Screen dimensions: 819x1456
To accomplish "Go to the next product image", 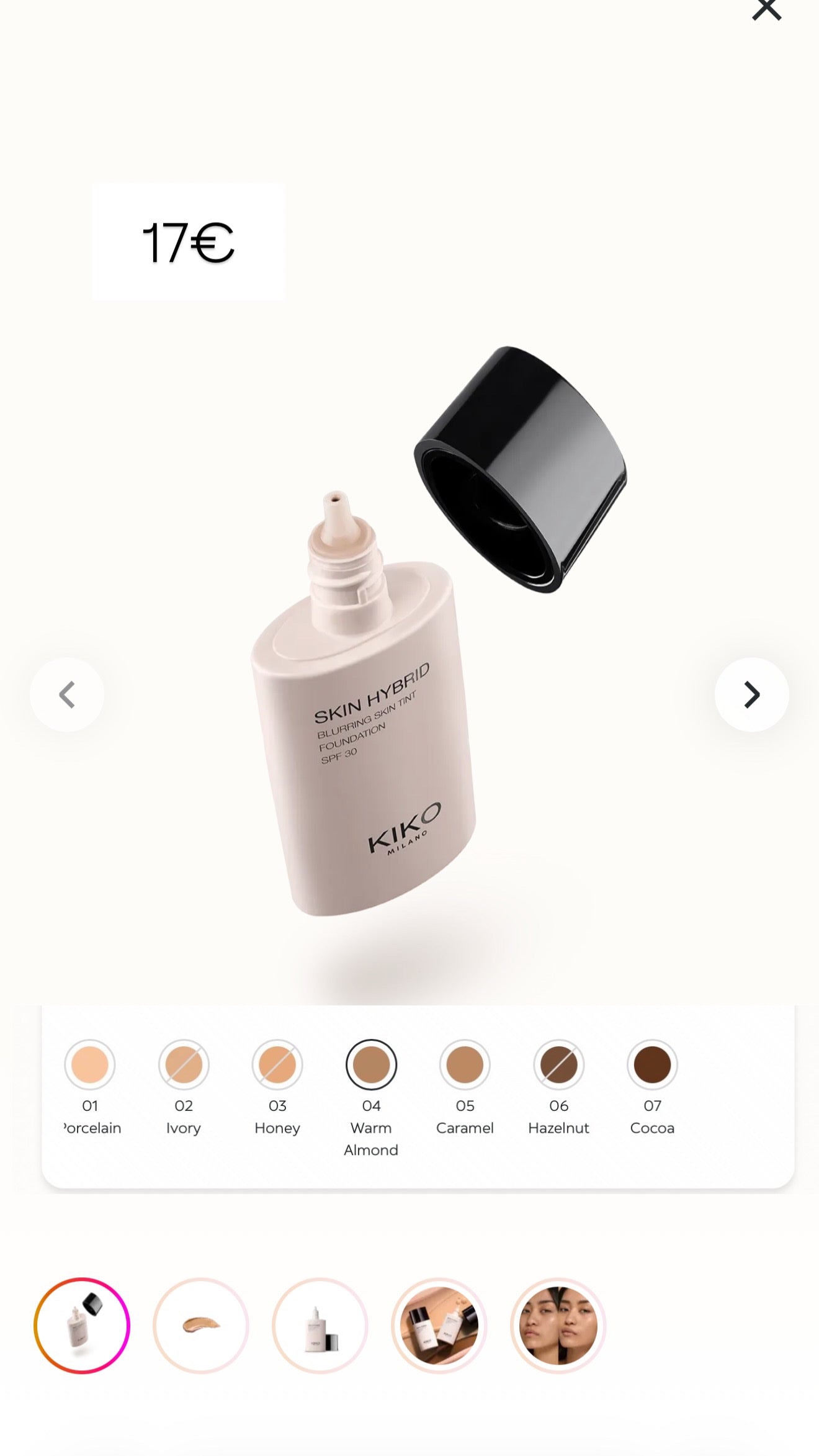I will pos(751,694).
